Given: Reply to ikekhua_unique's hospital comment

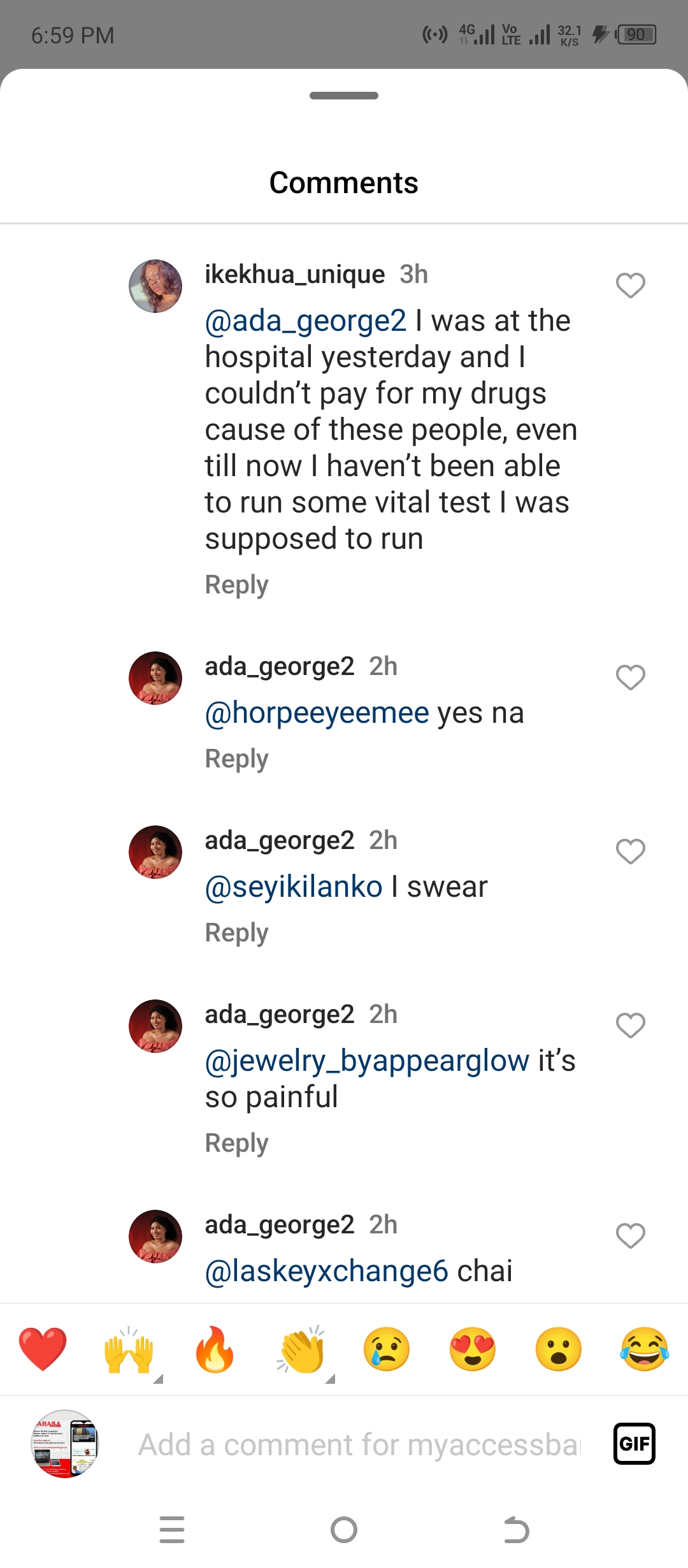Looking at the screenshot, I should pos(236,584).
